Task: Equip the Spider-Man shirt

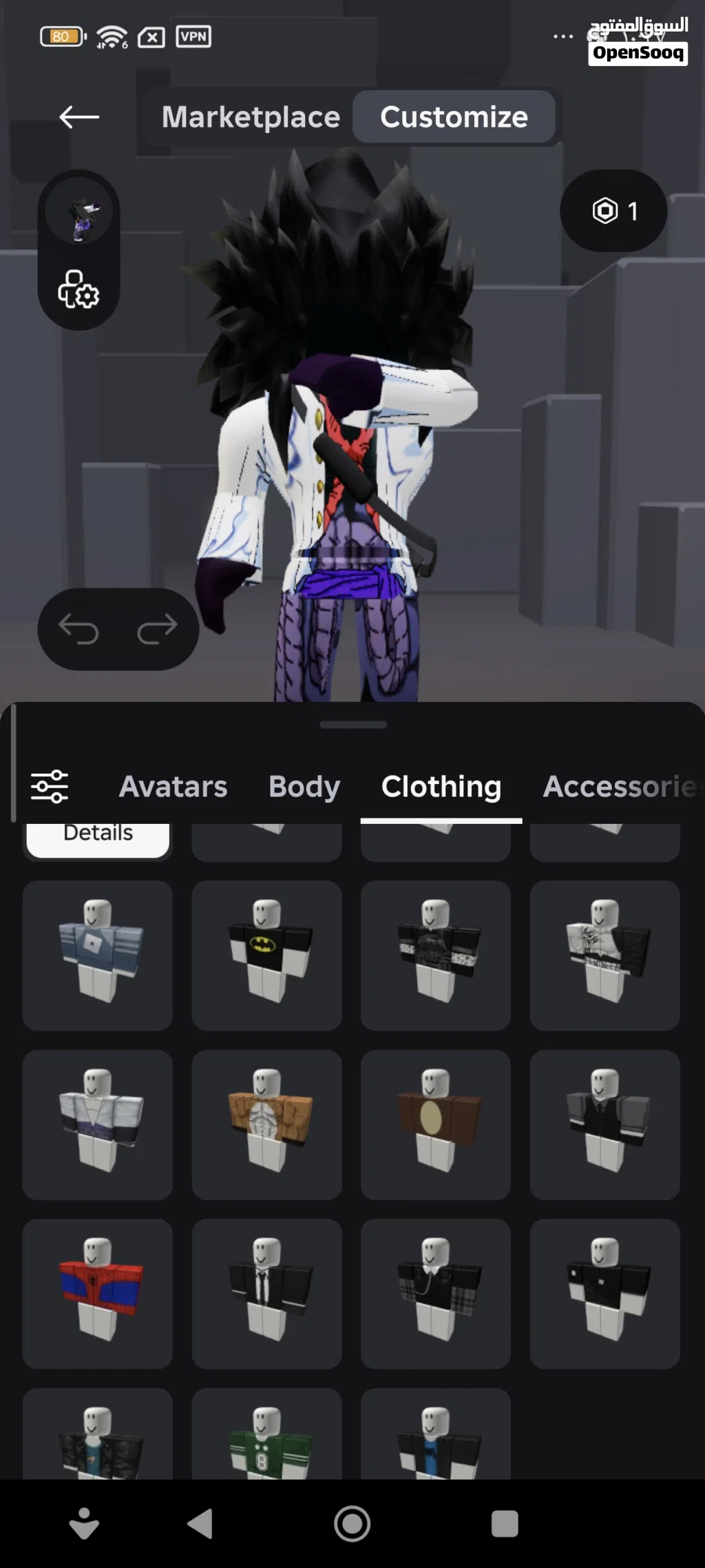Action: pos(98,1293)
